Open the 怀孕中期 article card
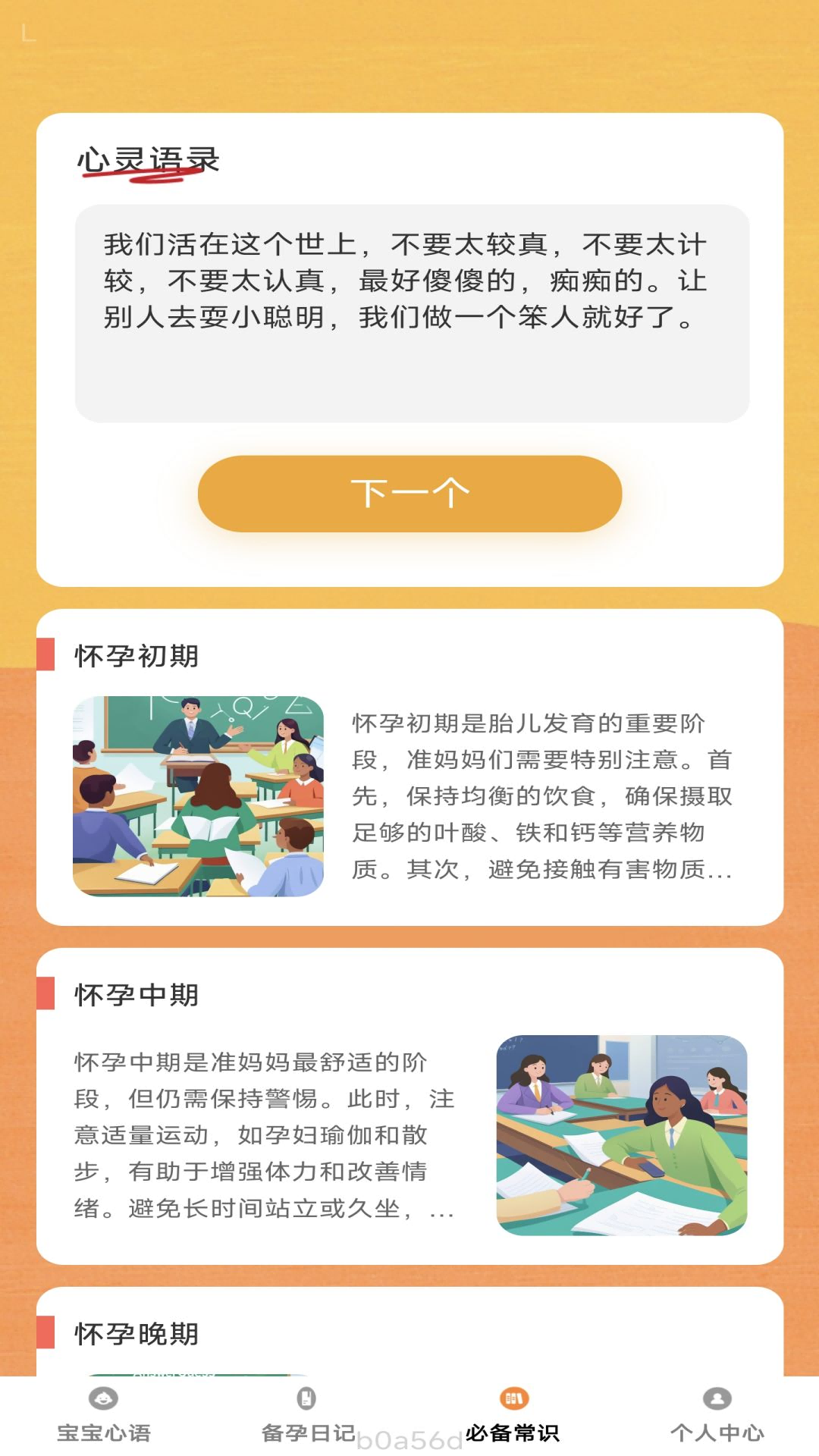The height and width of the screenshot is (1456, 819). click(409, 1106)
